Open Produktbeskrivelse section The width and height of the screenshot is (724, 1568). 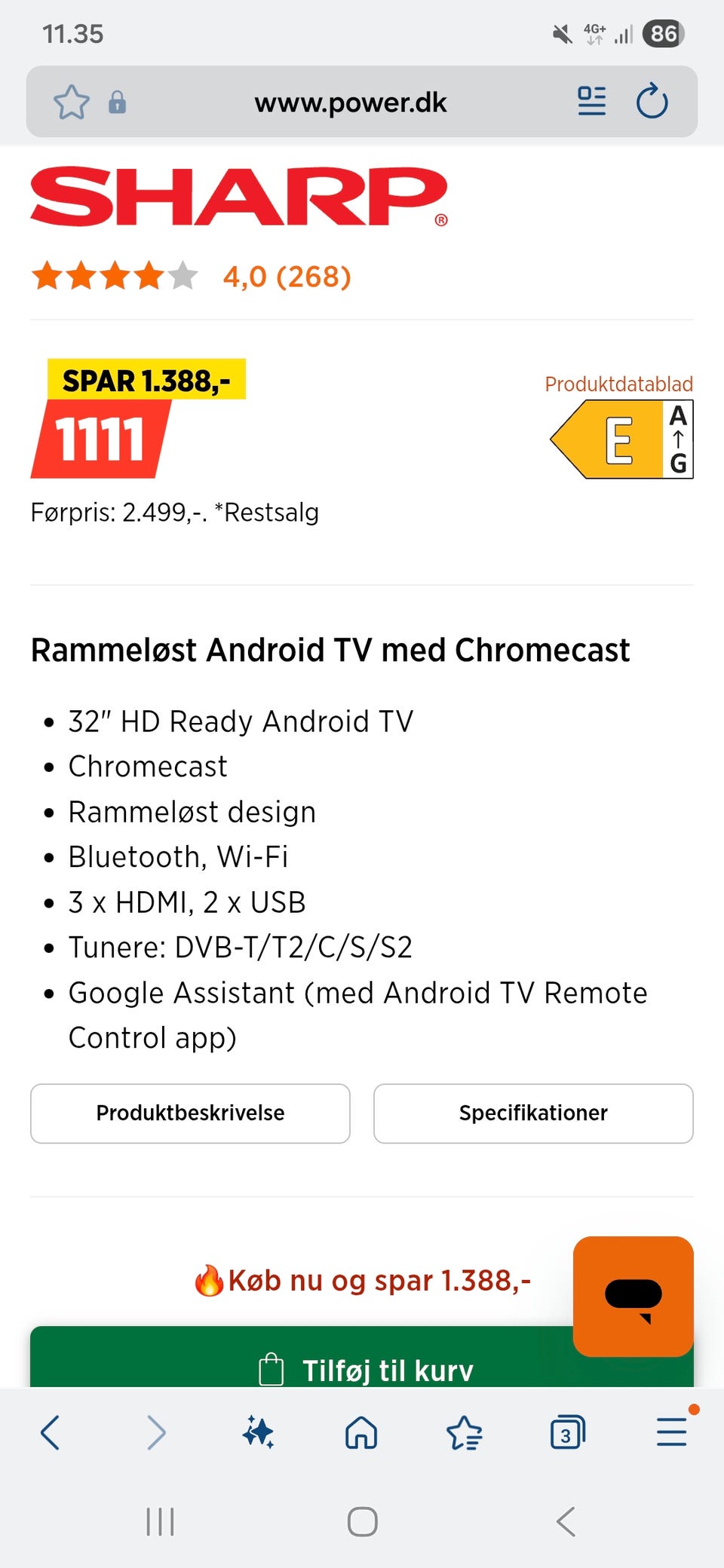point(190,1113)
